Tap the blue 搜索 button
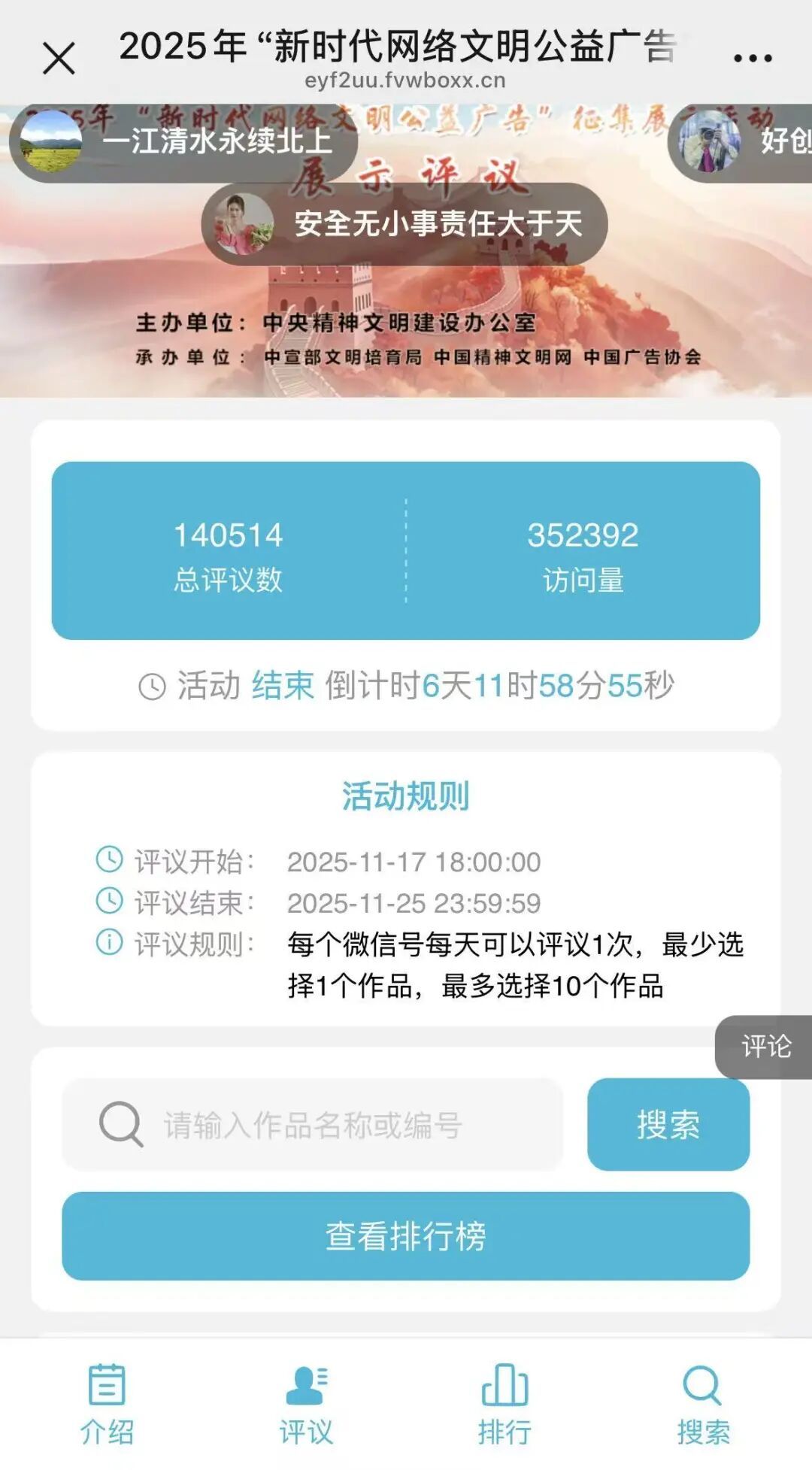The height and width of the screenshot is (1470, 812). [x=668, y=1125]
